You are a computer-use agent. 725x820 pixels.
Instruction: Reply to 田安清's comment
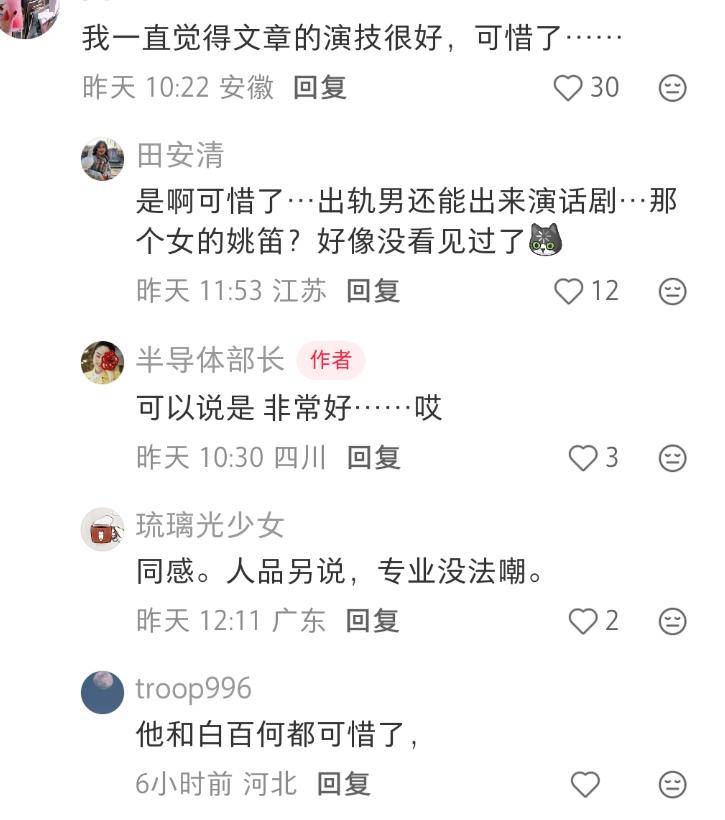[x=373, y=291]
